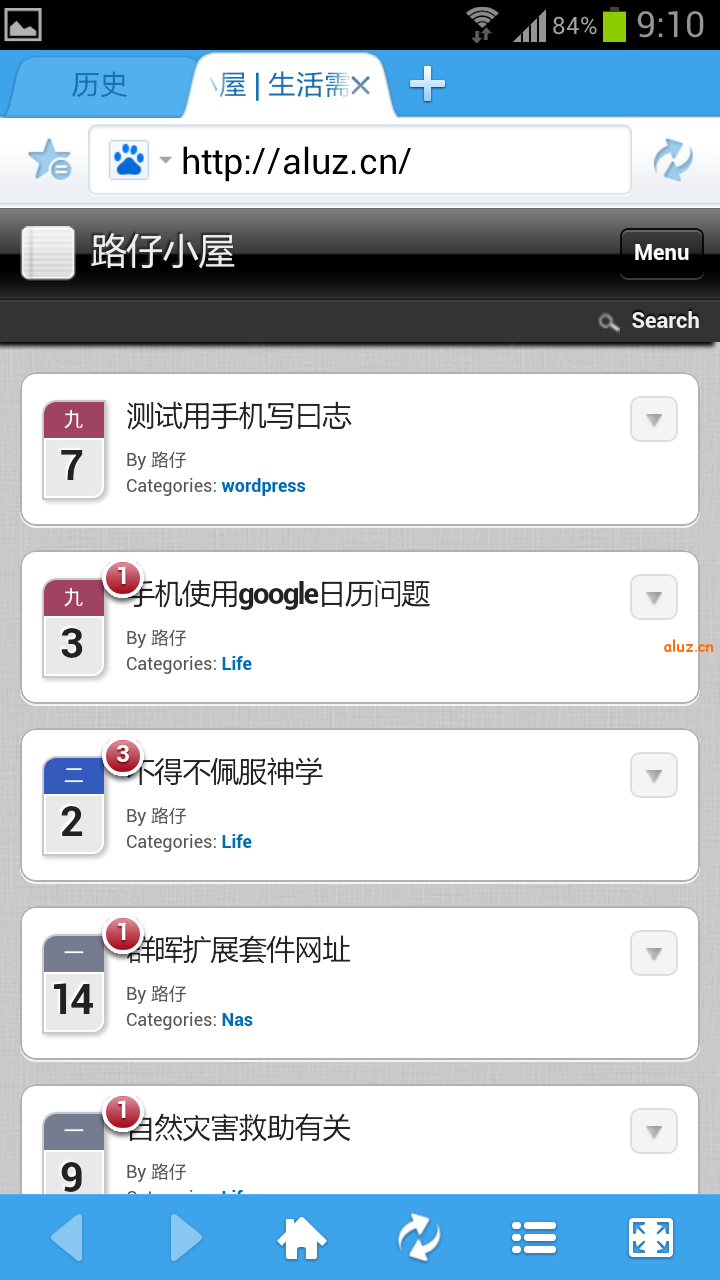The height and width of the screenshot is (1280, 720).
Task: Expand the 群晖扩展套件网址 post arrow
Action: click(654, 953)
